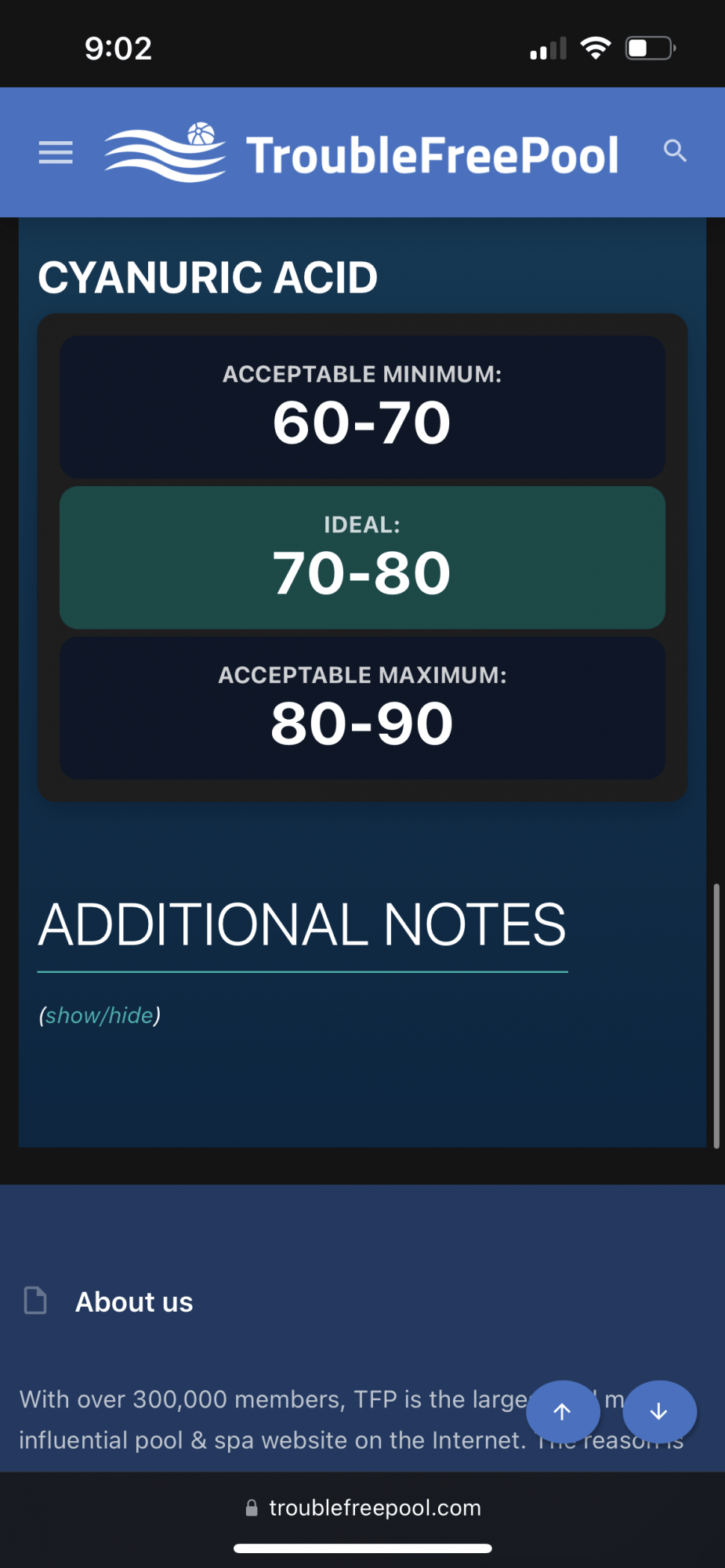Jump to top with the up arrow button
This screenshot has width=725, height=1568.
pos(562,1411)
